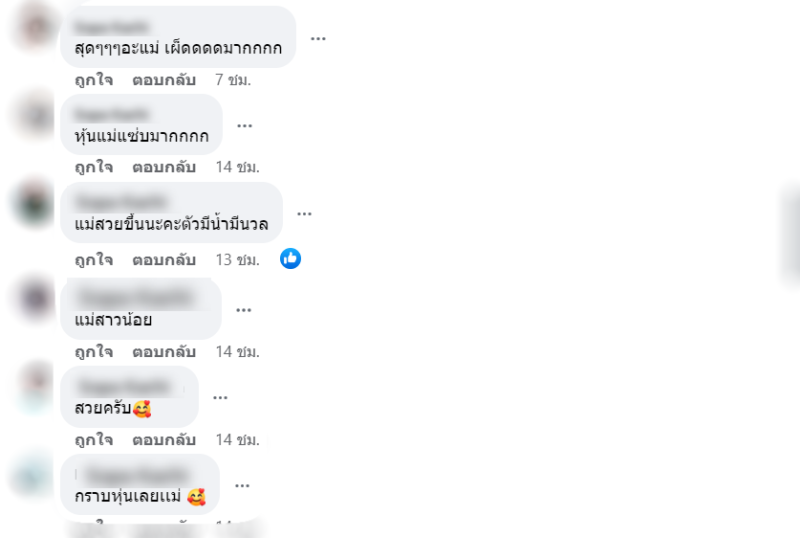Viewport: 800px width, 538px height.
Task: Like the "แม่สาวน้อย" comment
Action: pyautogui.click(x=93, y=351)
